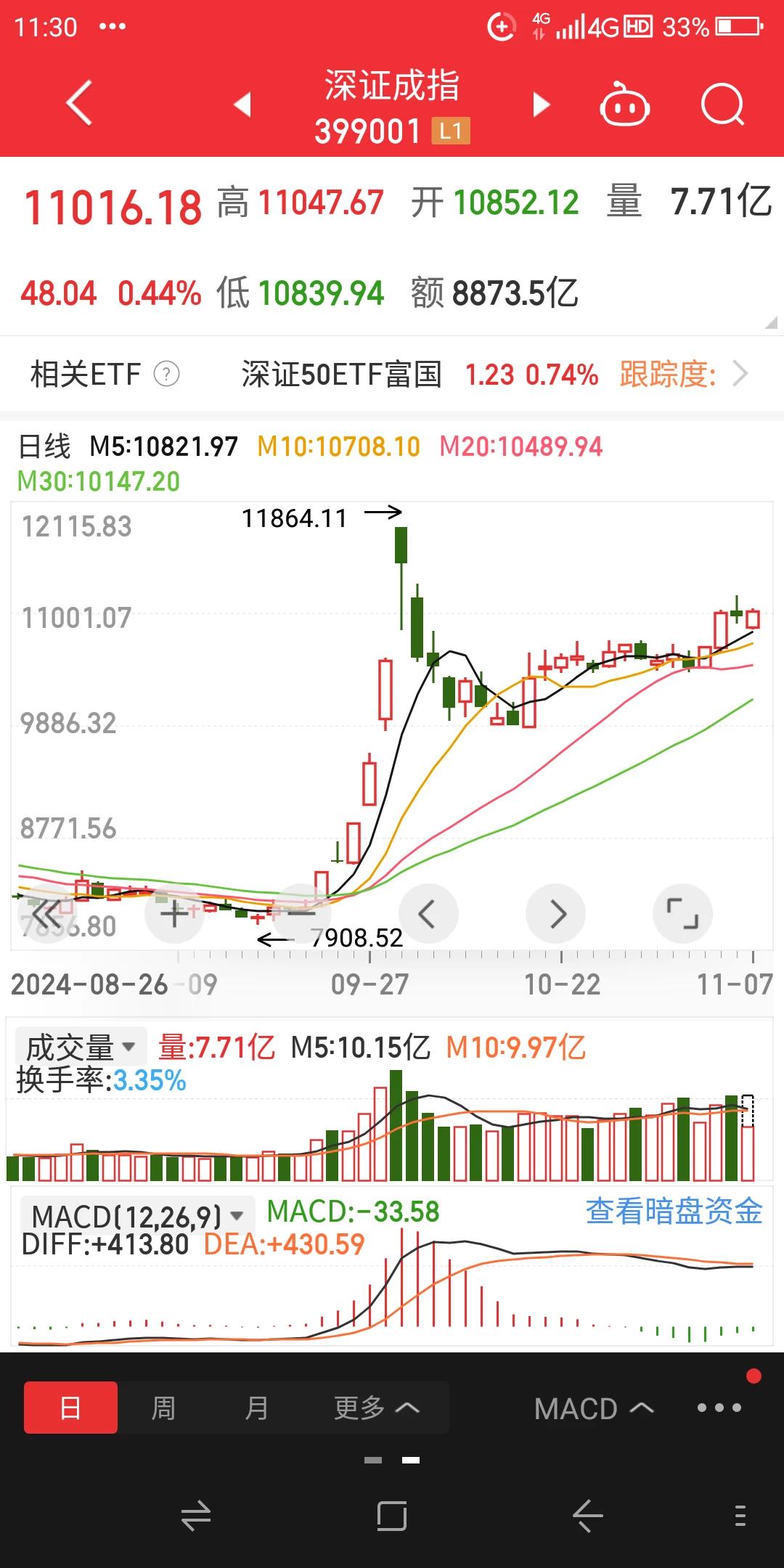This screenshot has height=1568, width=784.
Task: Zoom in the chart with plus button
Action: 175,914
